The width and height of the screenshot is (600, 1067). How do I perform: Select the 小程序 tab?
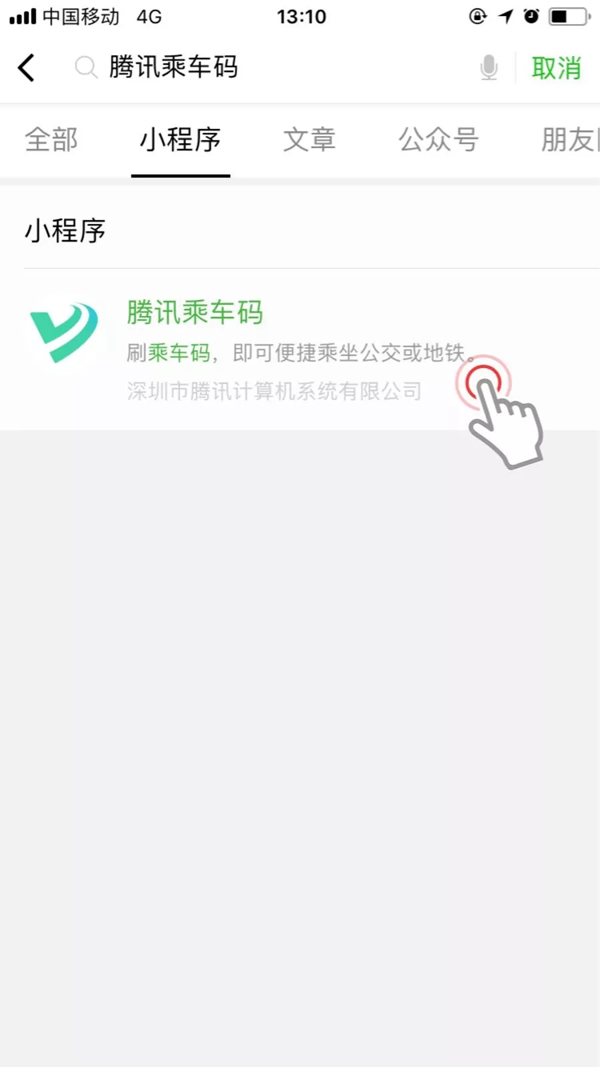pyautogui.click(x=180, y=140)
